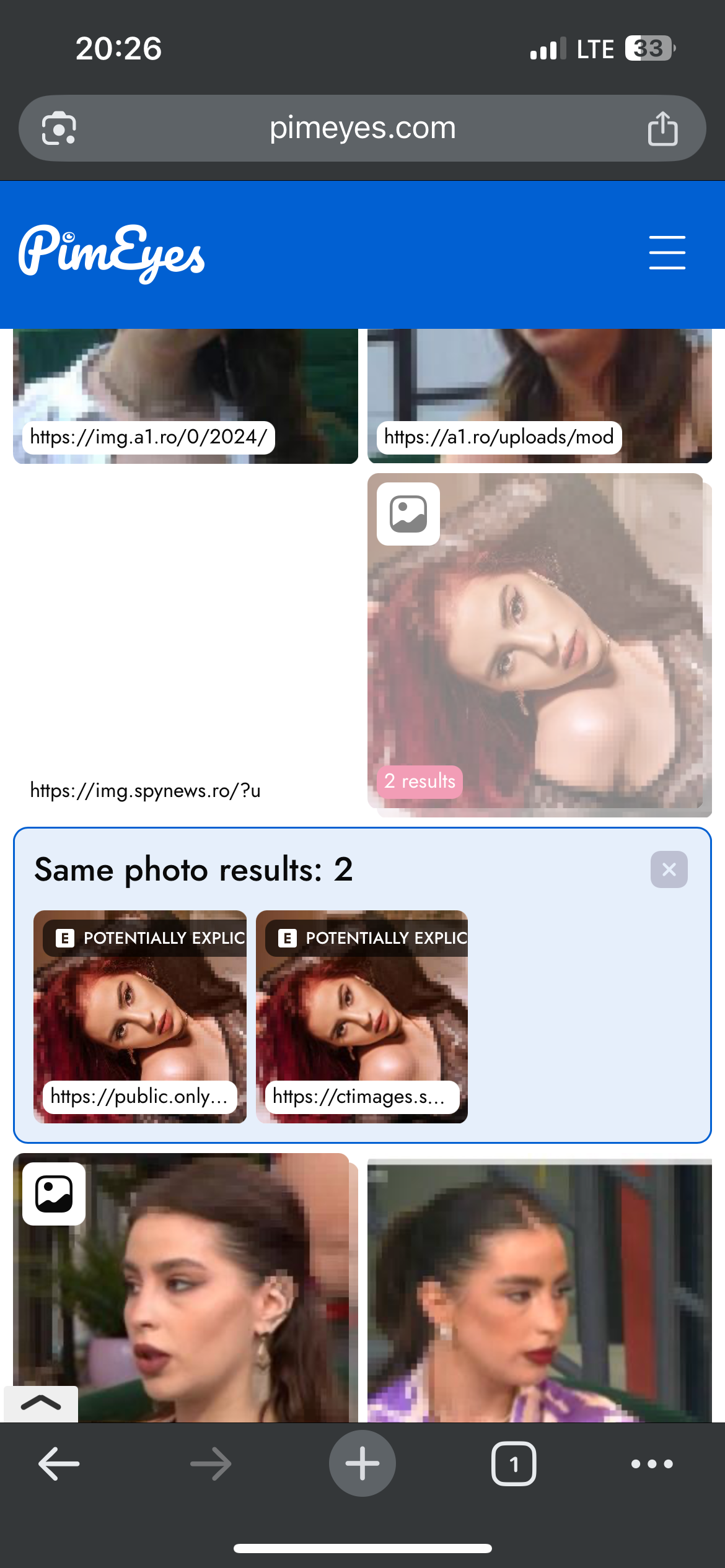This screenshot has width=725, height=1568.
Task: Open the purple-shirt woman result image
Action: [540, 1291]
